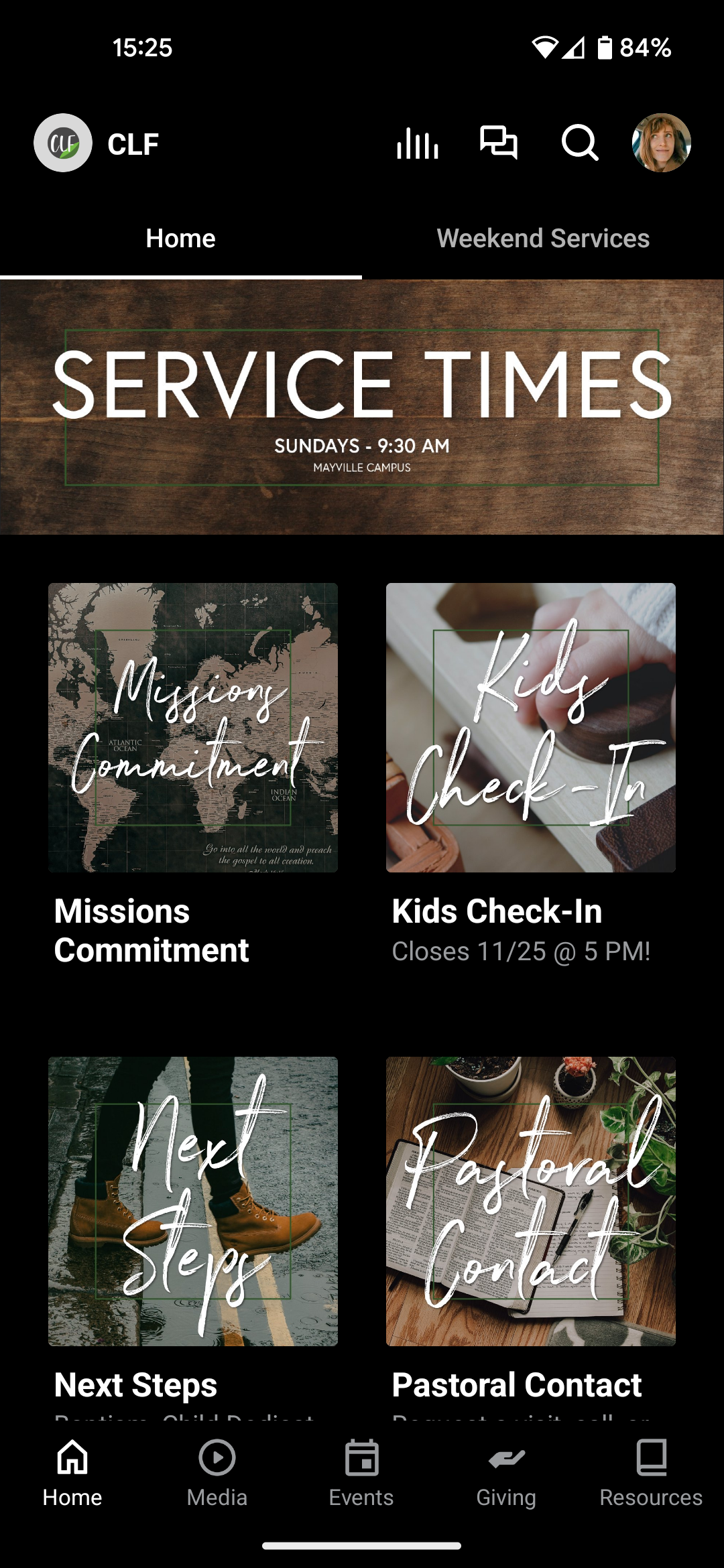The width and height of the screenshot is (724, 1568).
Task: Switch to the Weekend Services tab
Action: click(x=543, y=239)
